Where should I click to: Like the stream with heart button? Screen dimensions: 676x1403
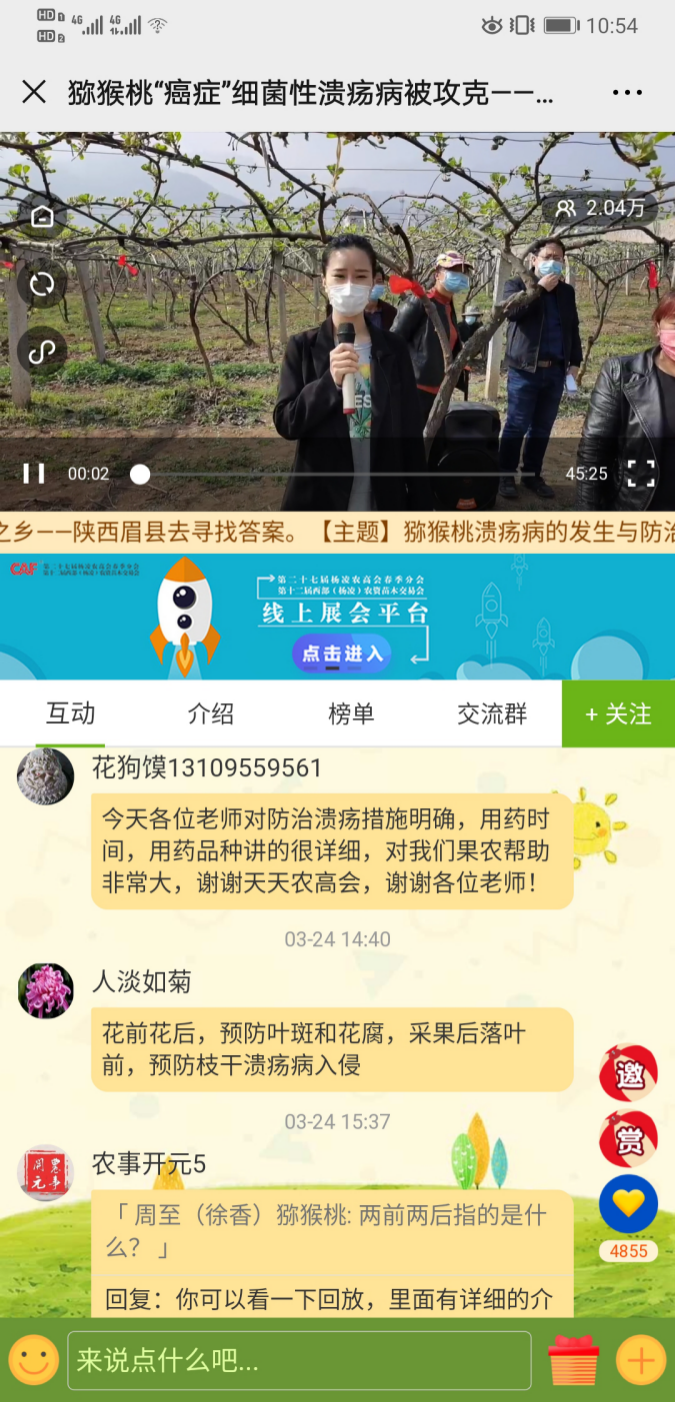coord(628,1203)
